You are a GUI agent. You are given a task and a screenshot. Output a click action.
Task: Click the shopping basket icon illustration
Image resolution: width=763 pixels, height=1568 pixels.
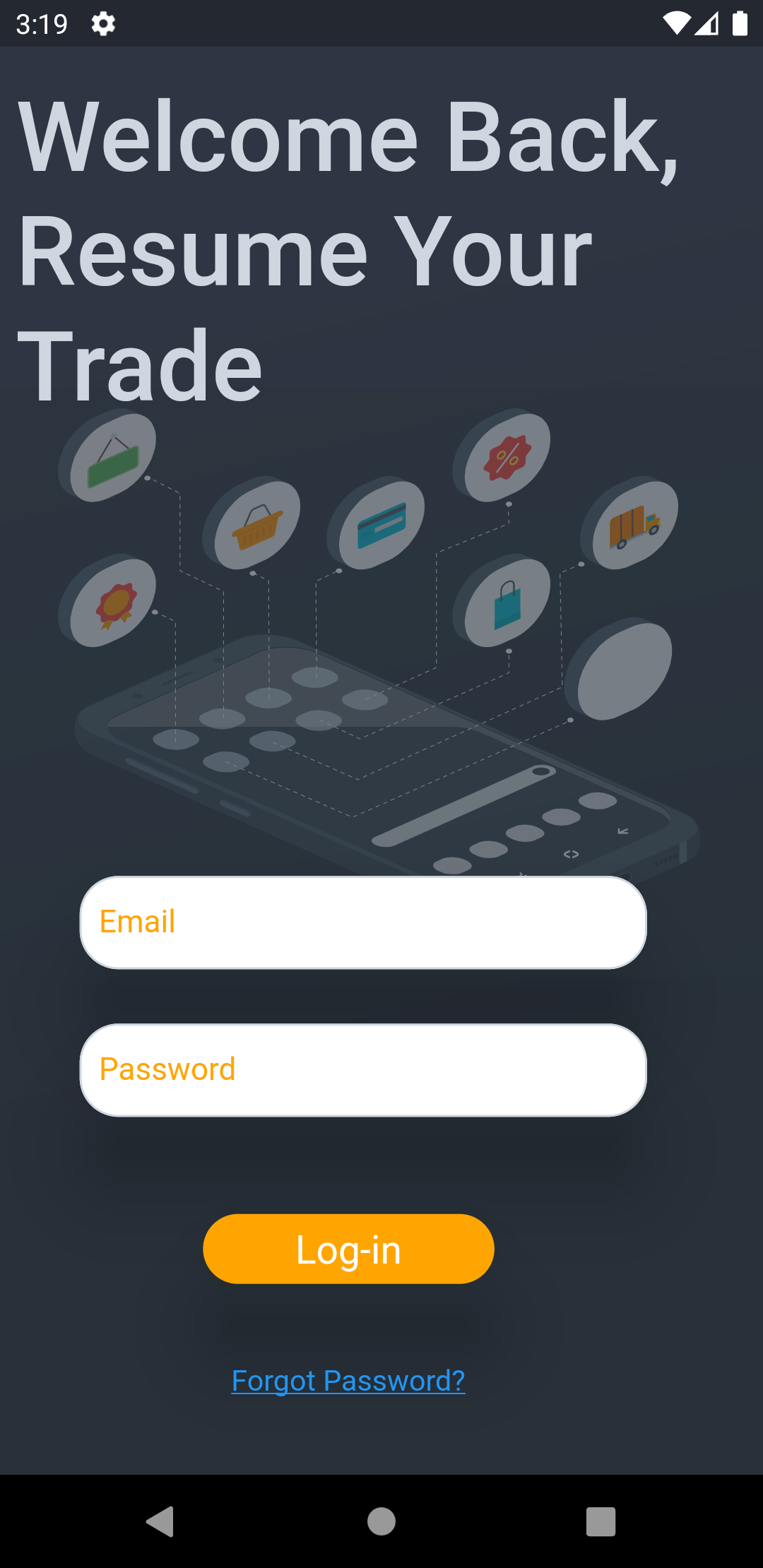tap(256, 526)
